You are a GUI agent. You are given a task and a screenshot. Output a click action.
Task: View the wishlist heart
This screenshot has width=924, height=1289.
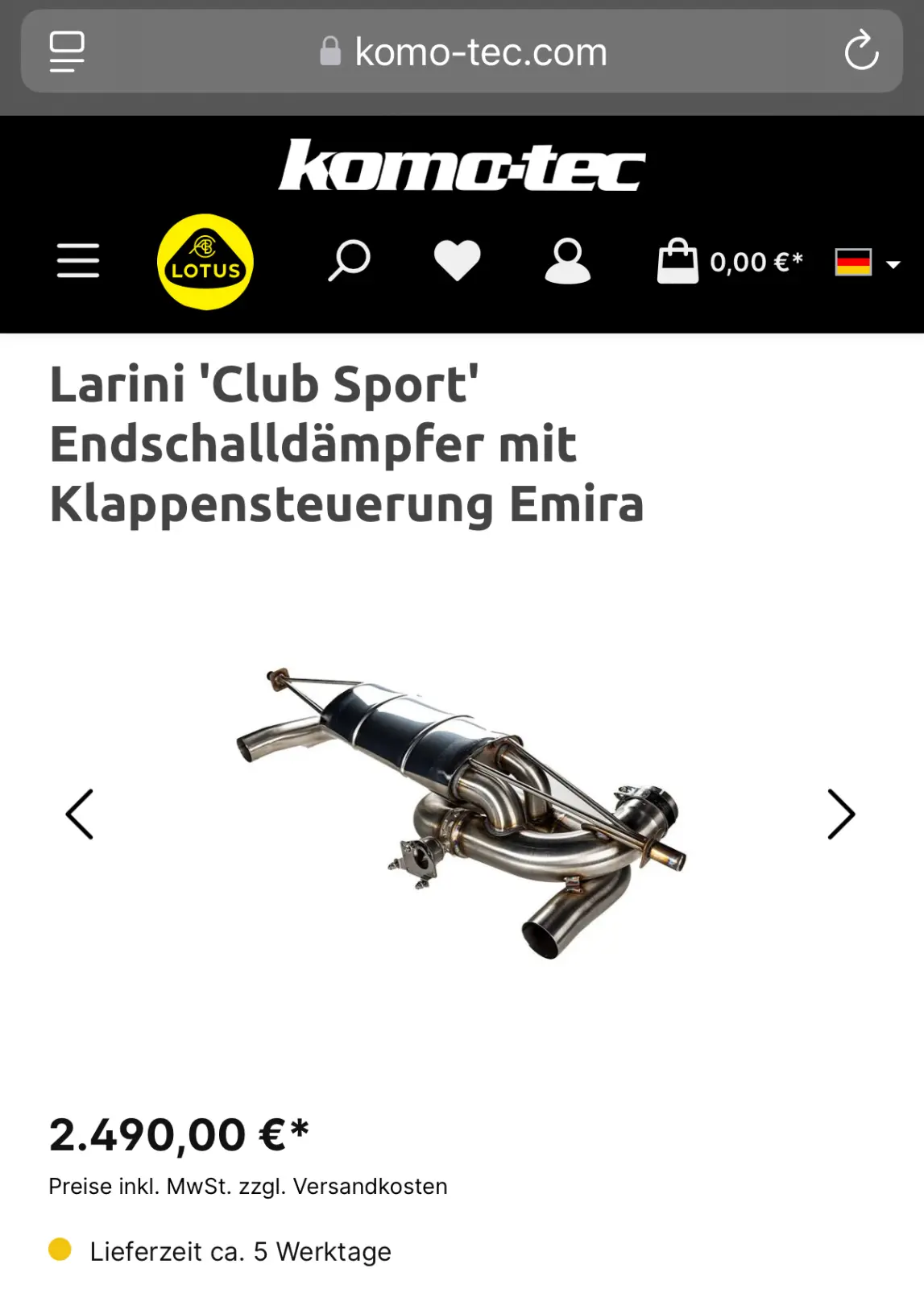457,261
